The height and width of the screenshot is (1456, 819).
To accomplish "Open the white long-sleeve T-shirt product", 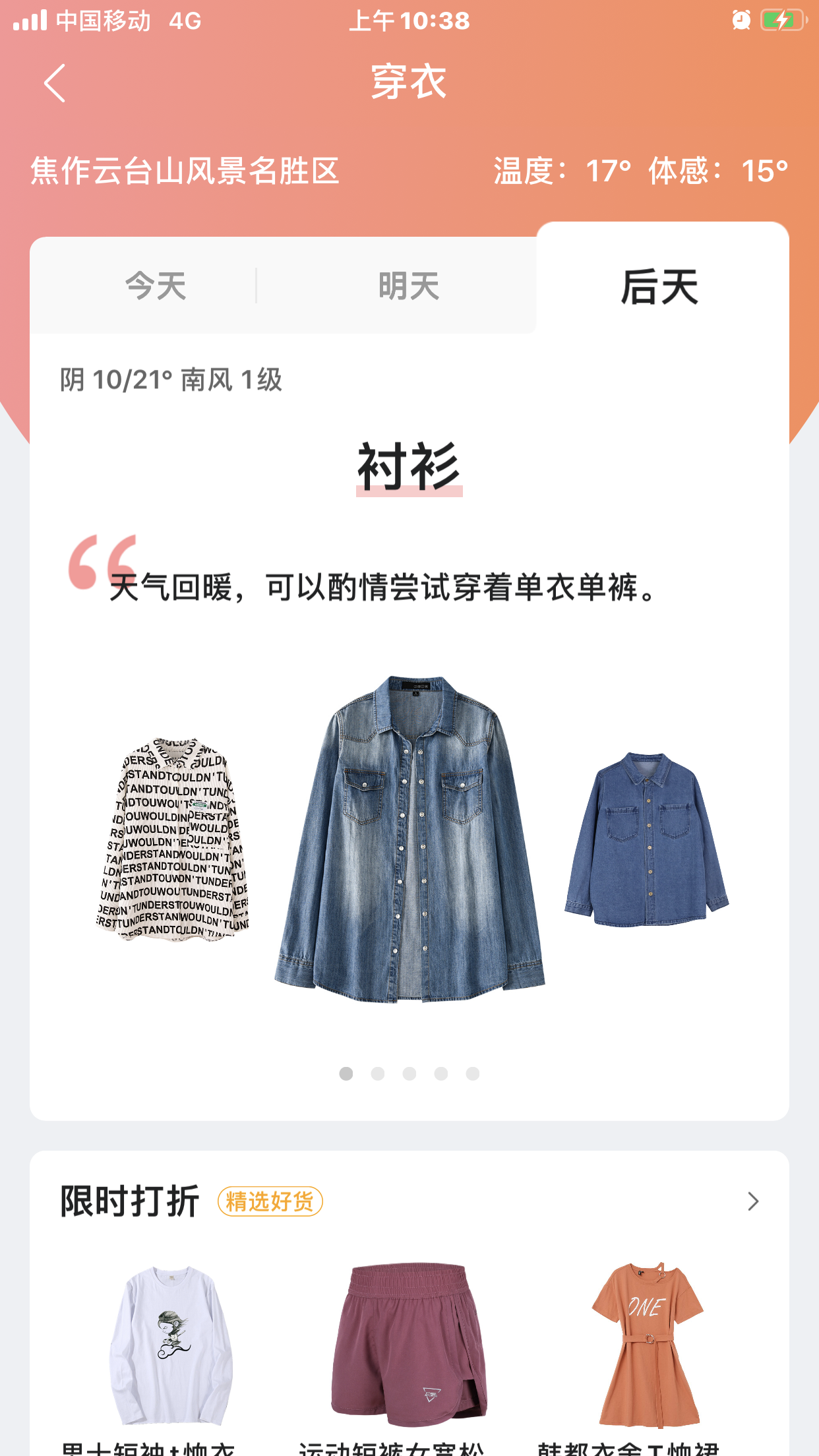I will (171, 1345).
